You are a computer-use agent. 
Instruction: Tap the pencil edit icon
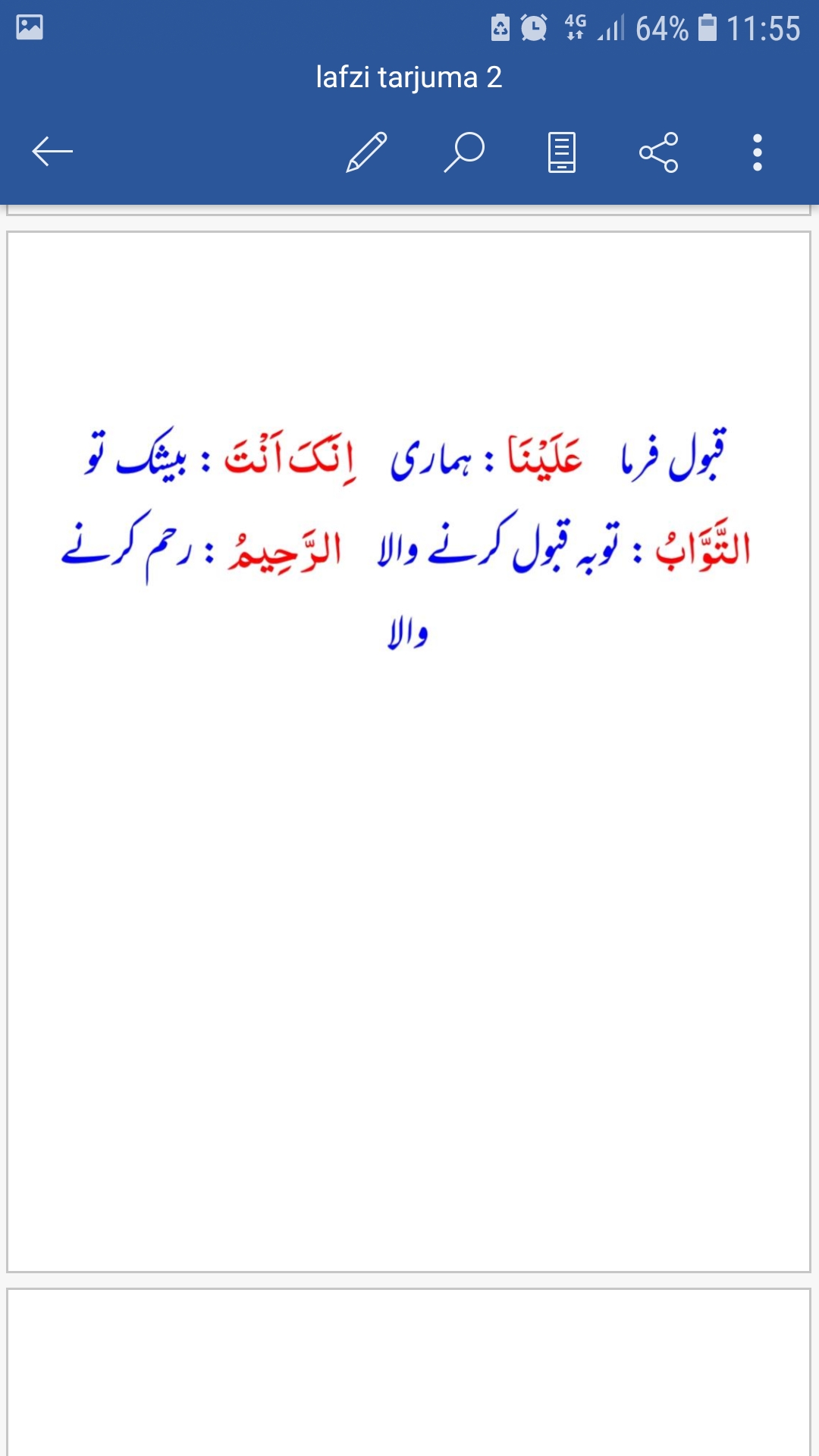(x=367, y=152)
